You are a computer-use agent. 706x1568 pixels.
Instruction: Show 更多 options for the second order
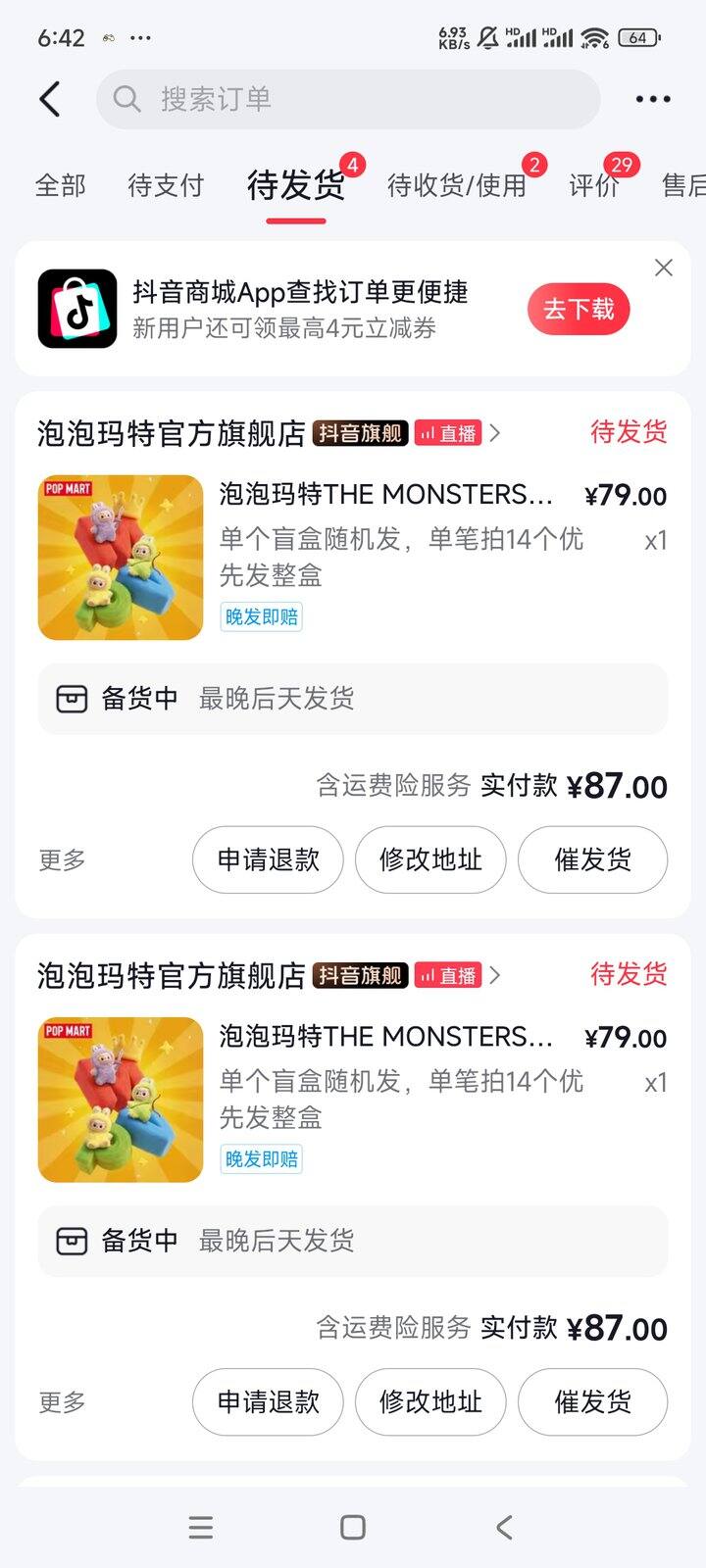(x=63, y=1401)
